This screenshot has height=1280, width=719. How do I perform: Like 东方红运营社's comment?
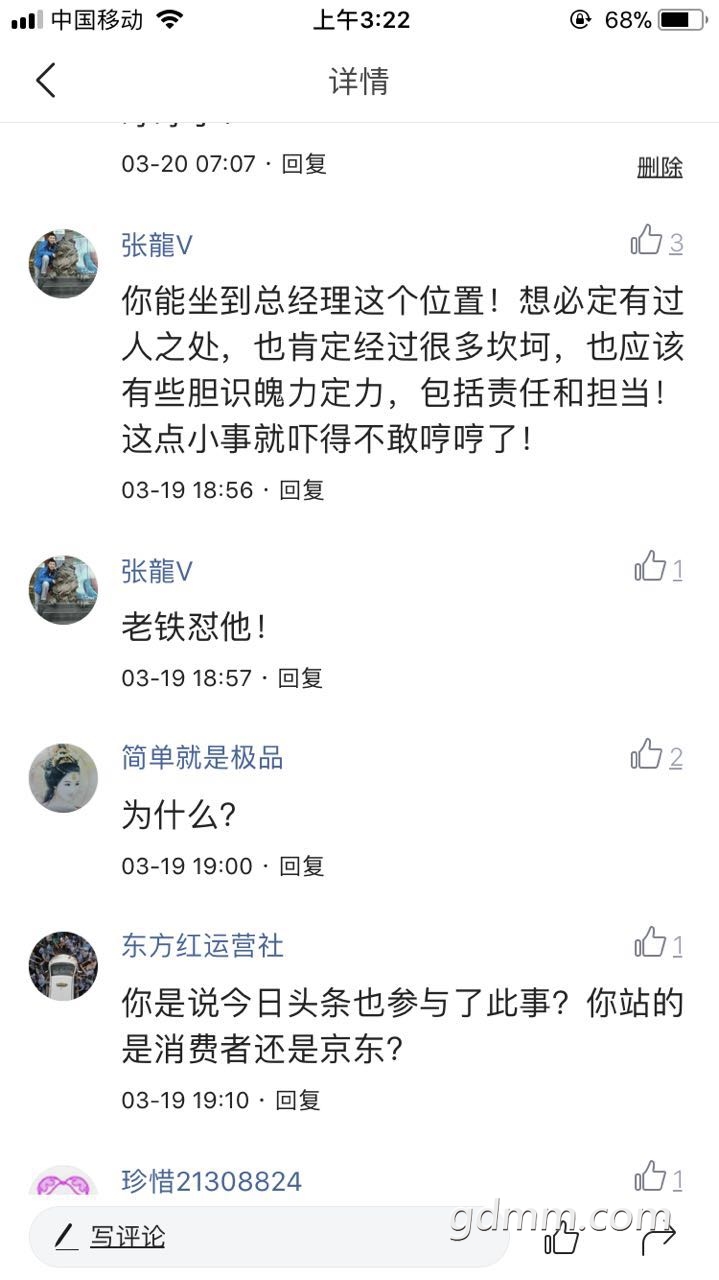(651, 944)
